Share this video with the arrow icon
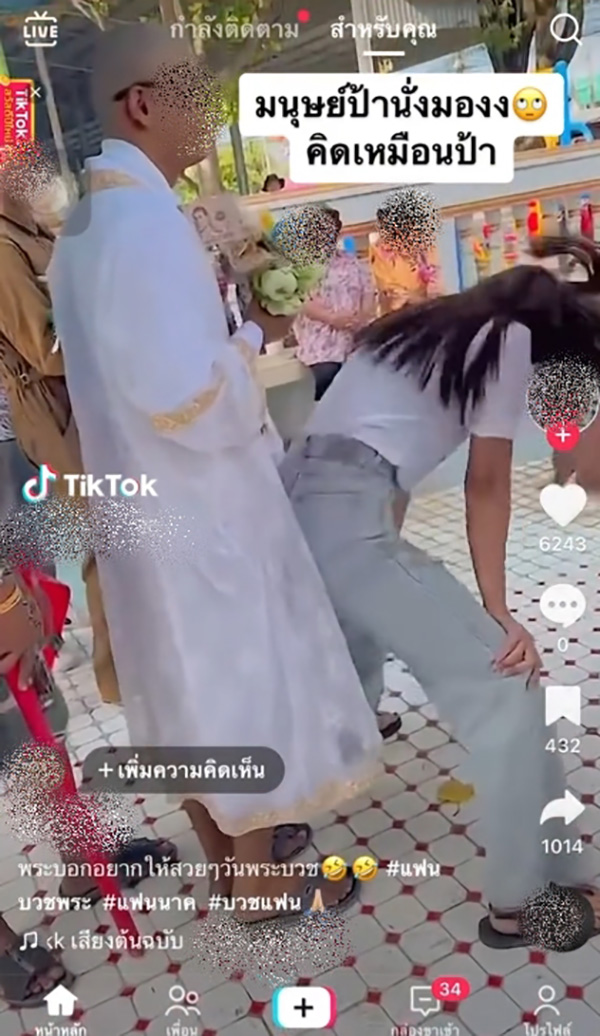600x1036 pixels. (562, 808)
